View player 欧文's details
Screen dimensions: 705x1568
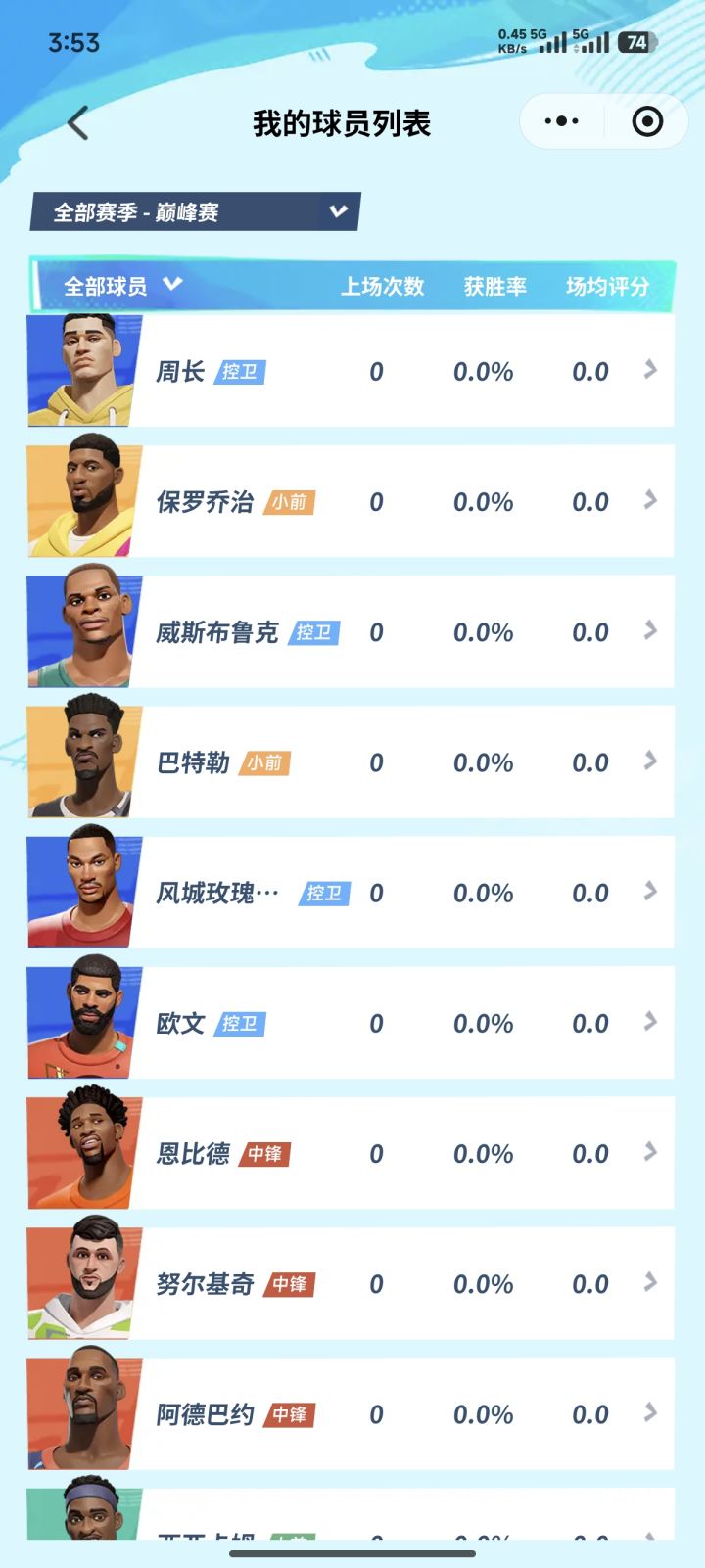pyautogui.click(x=351, y=1023)
